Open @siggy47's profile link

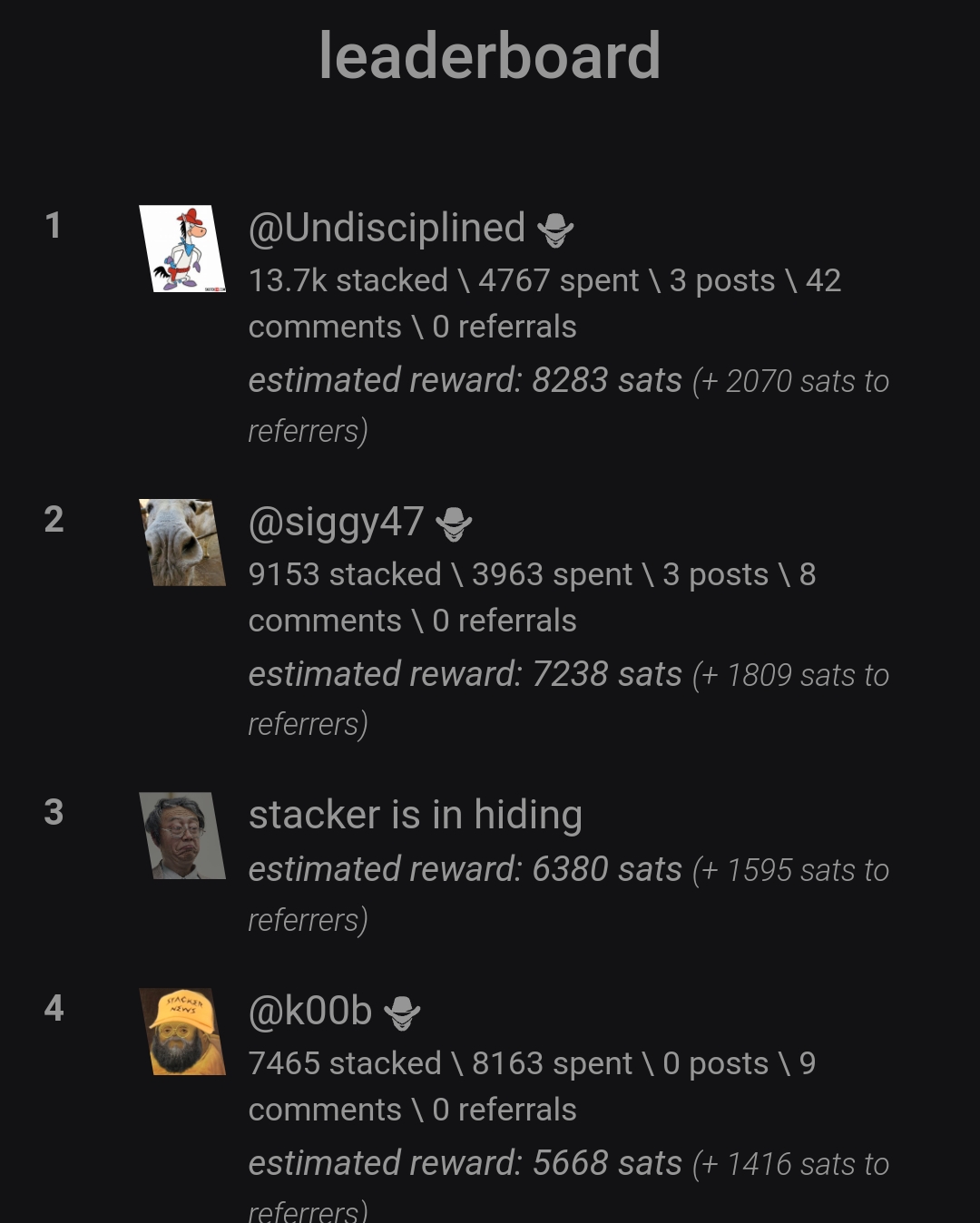[336, 523]
